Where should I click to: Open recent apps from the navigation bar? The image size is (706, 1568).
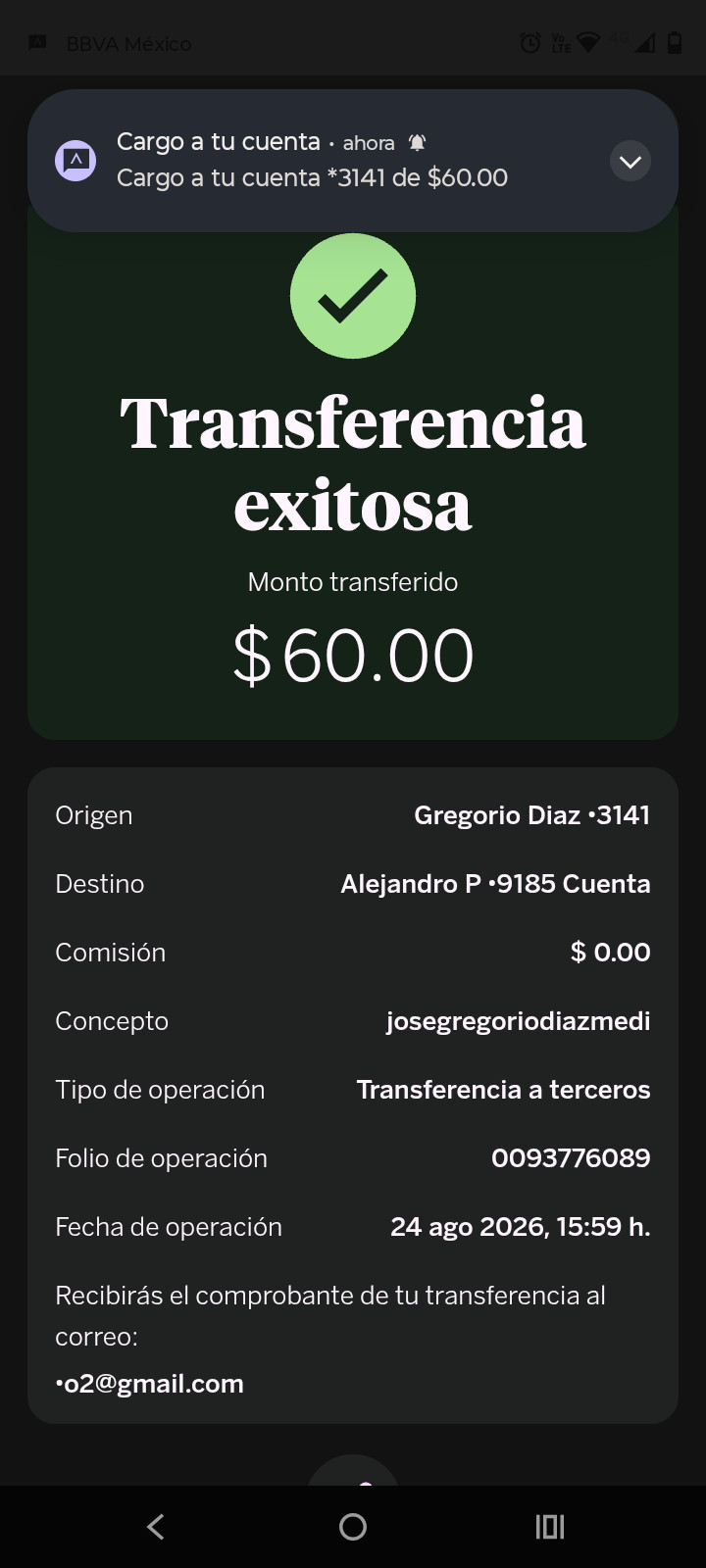tap(550, 1526)
